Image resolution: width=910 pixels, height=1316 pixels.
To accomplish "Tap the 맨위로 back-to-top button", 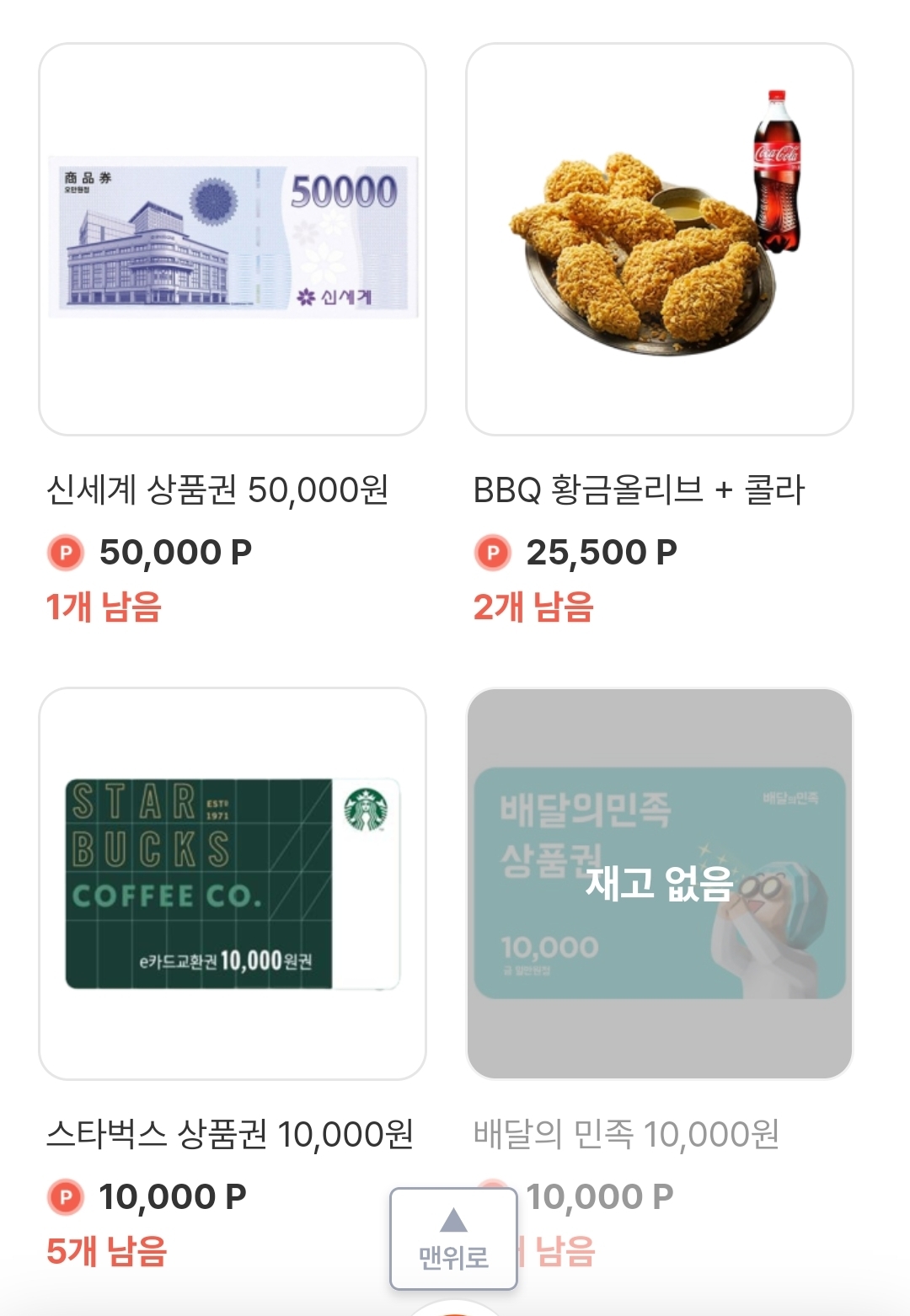I will coord(453,1238).
